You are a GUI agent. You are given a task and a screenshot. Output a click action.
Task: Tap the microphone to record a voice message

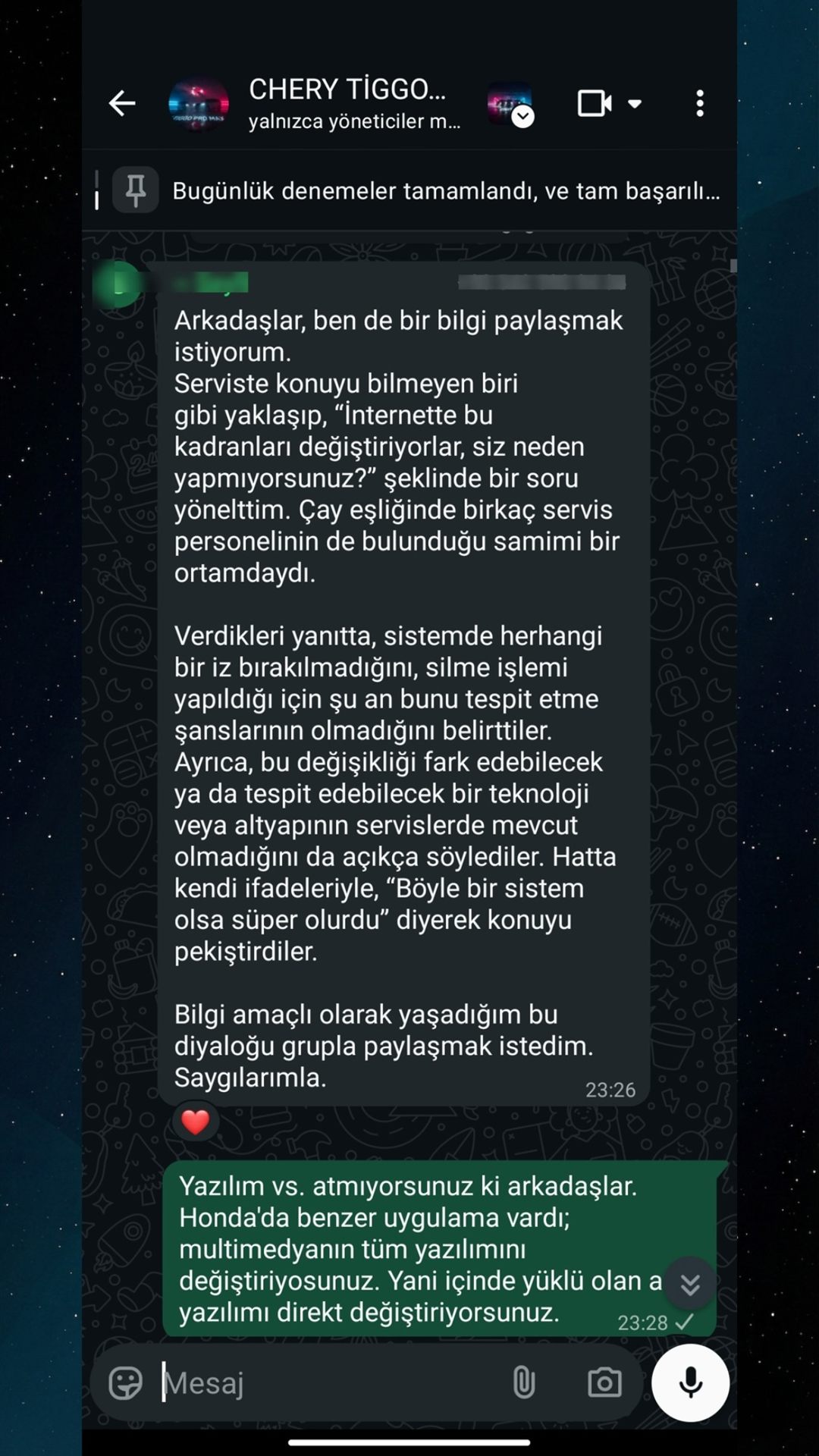click(x=691, y=1382)
